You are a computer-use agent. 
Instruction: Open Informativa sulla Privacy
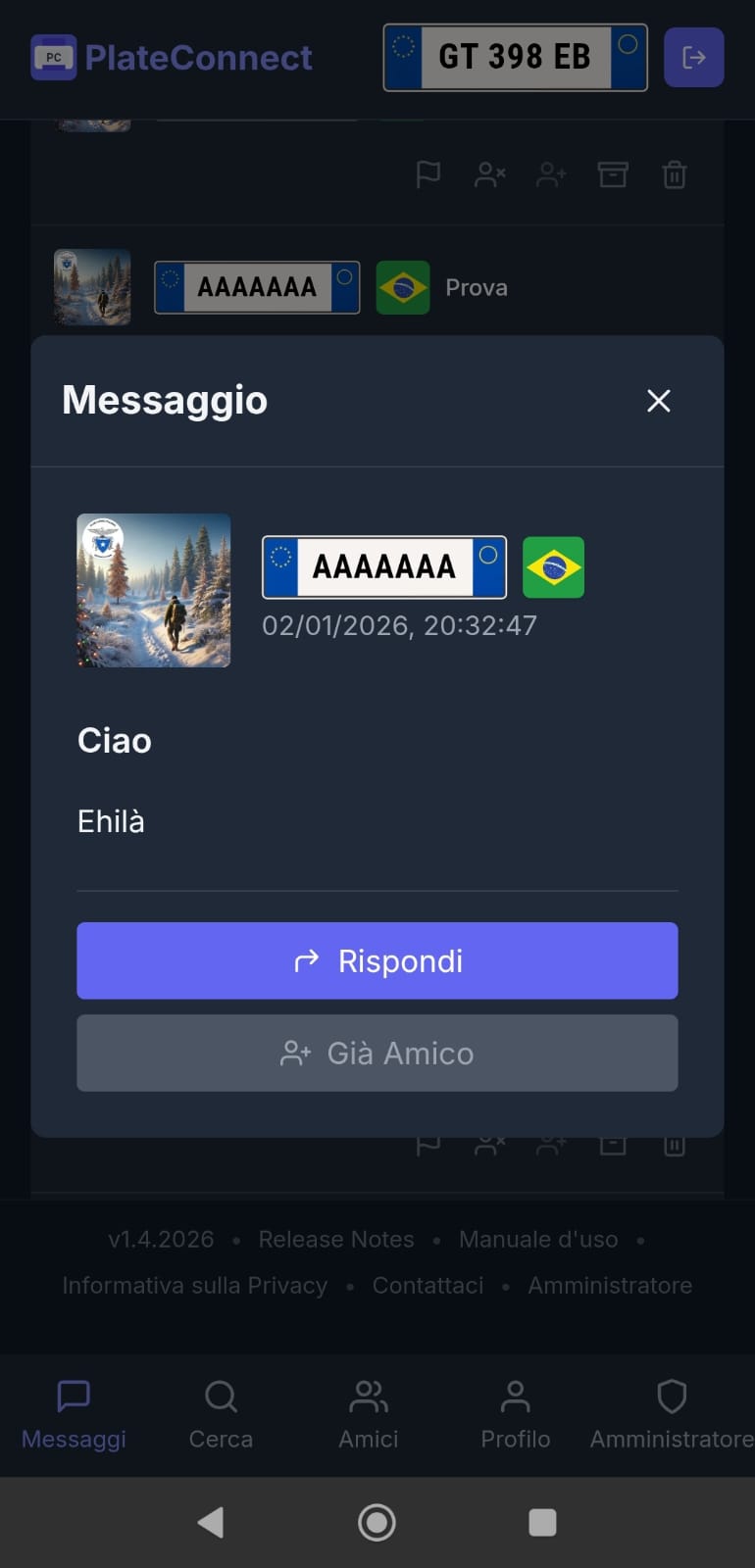194,1285
